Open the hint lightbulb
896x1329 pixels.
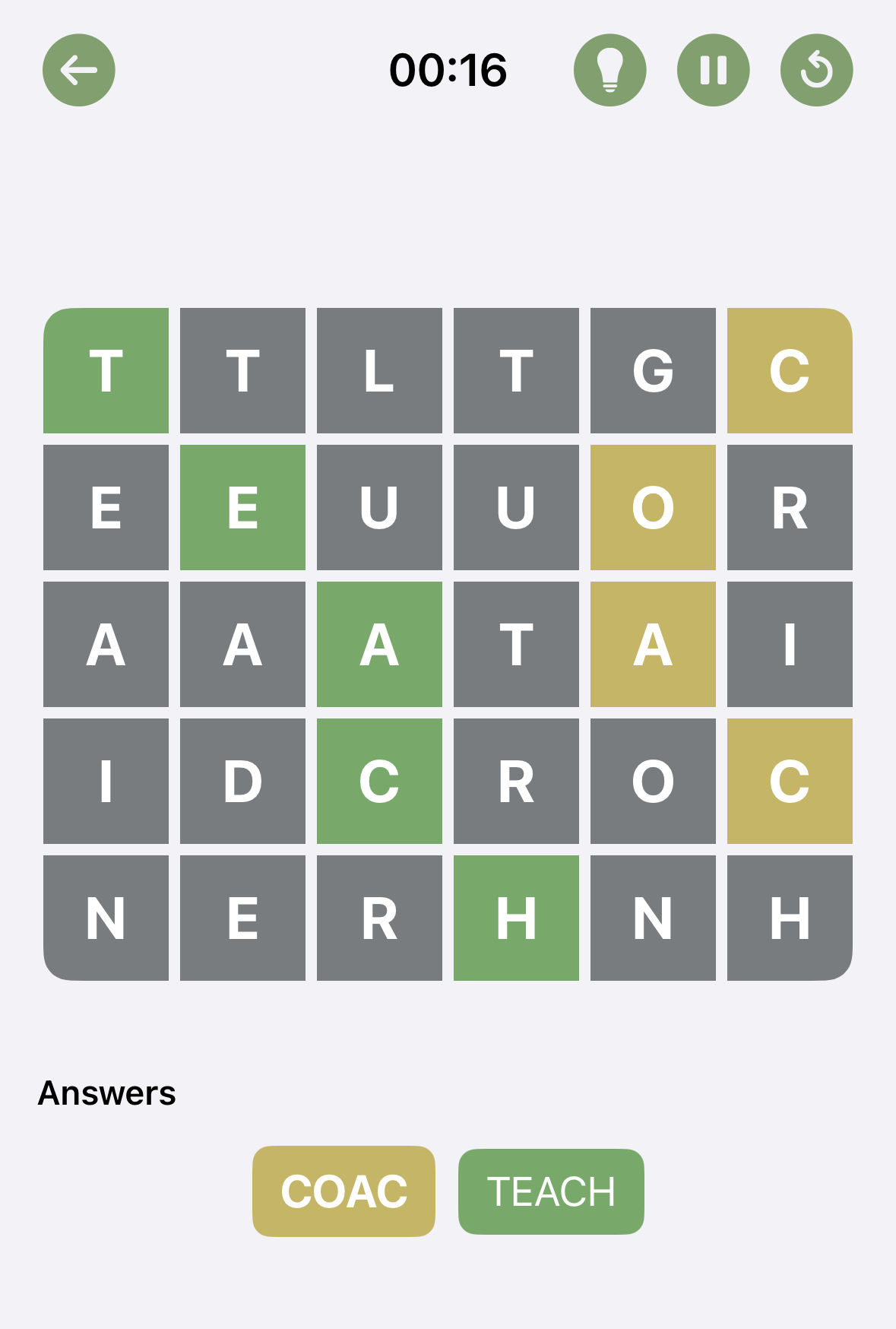611,69
